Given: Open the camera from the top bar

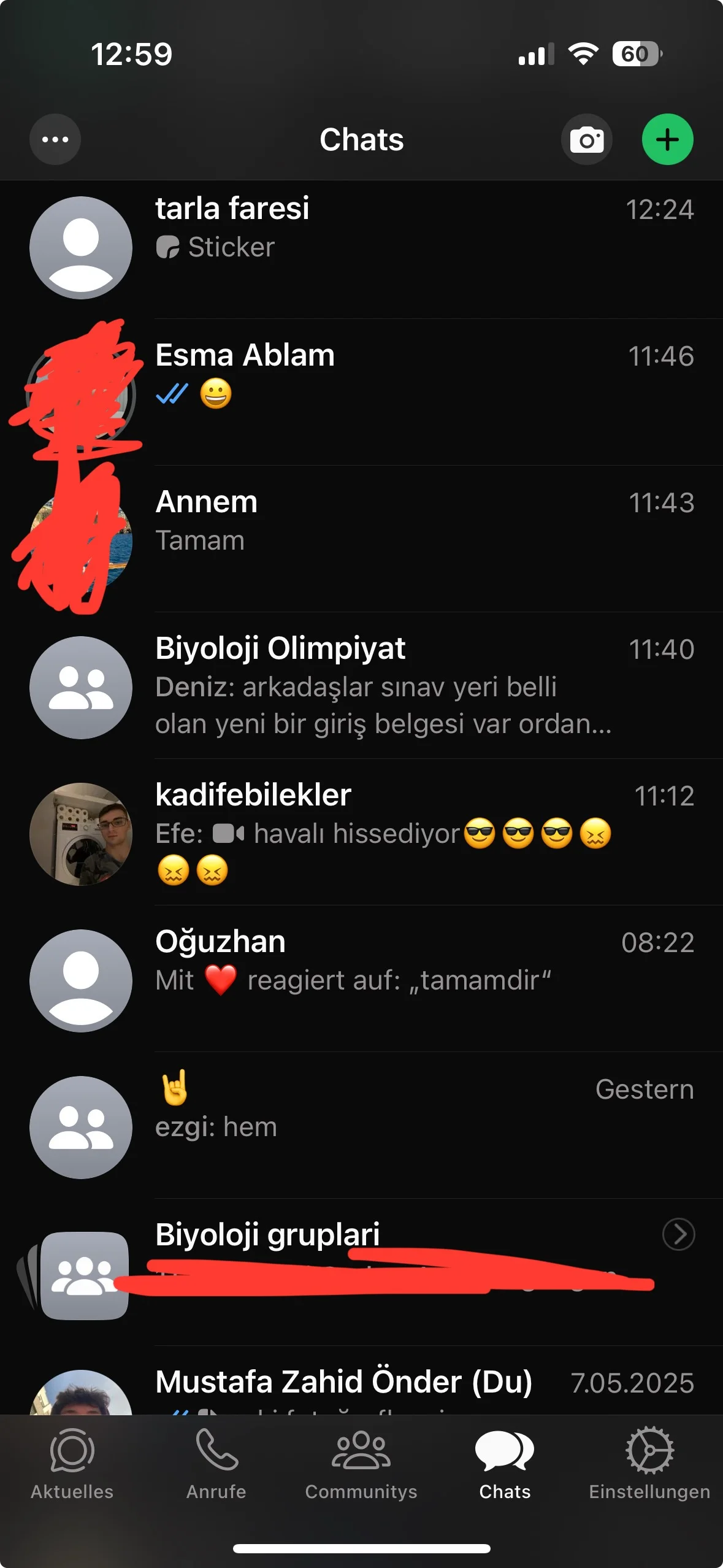Looking at the screenshot, I should [x=586, y=139].
